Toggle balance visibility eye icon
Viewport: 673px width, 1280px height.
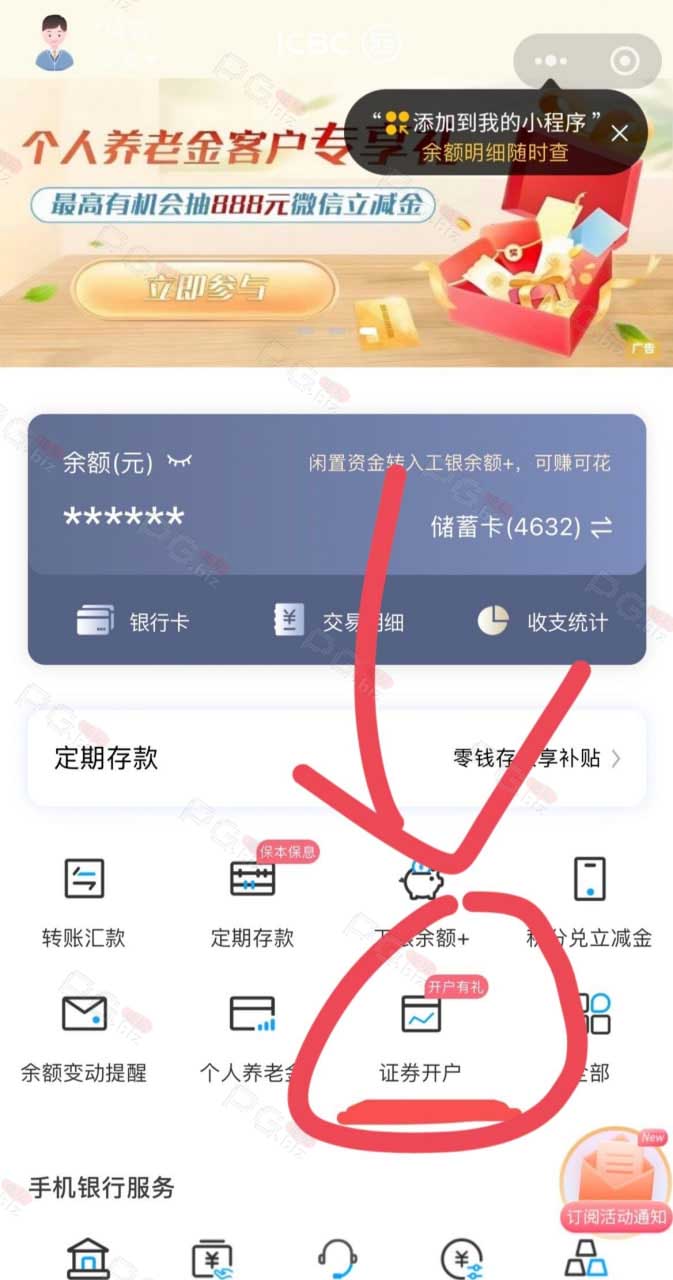[x=179, y=461]
